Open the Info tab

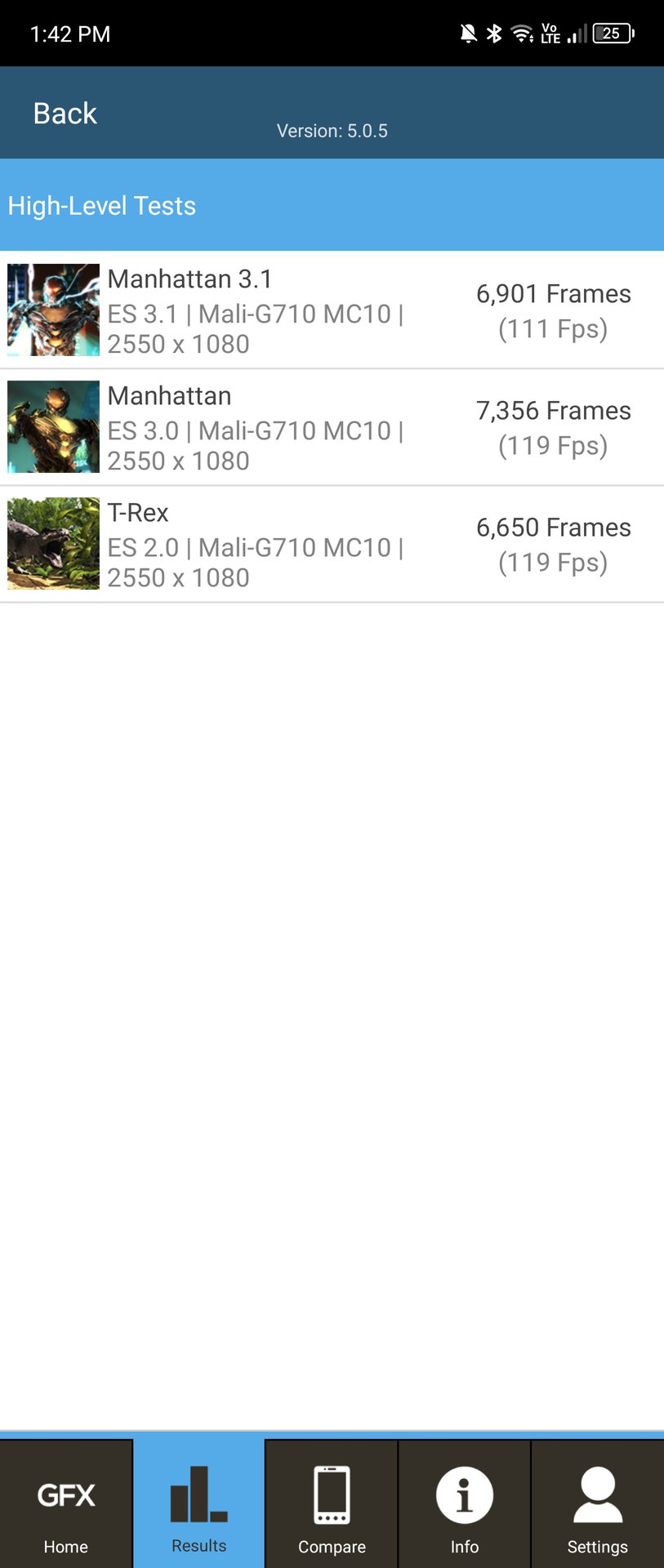[465, 1507]
